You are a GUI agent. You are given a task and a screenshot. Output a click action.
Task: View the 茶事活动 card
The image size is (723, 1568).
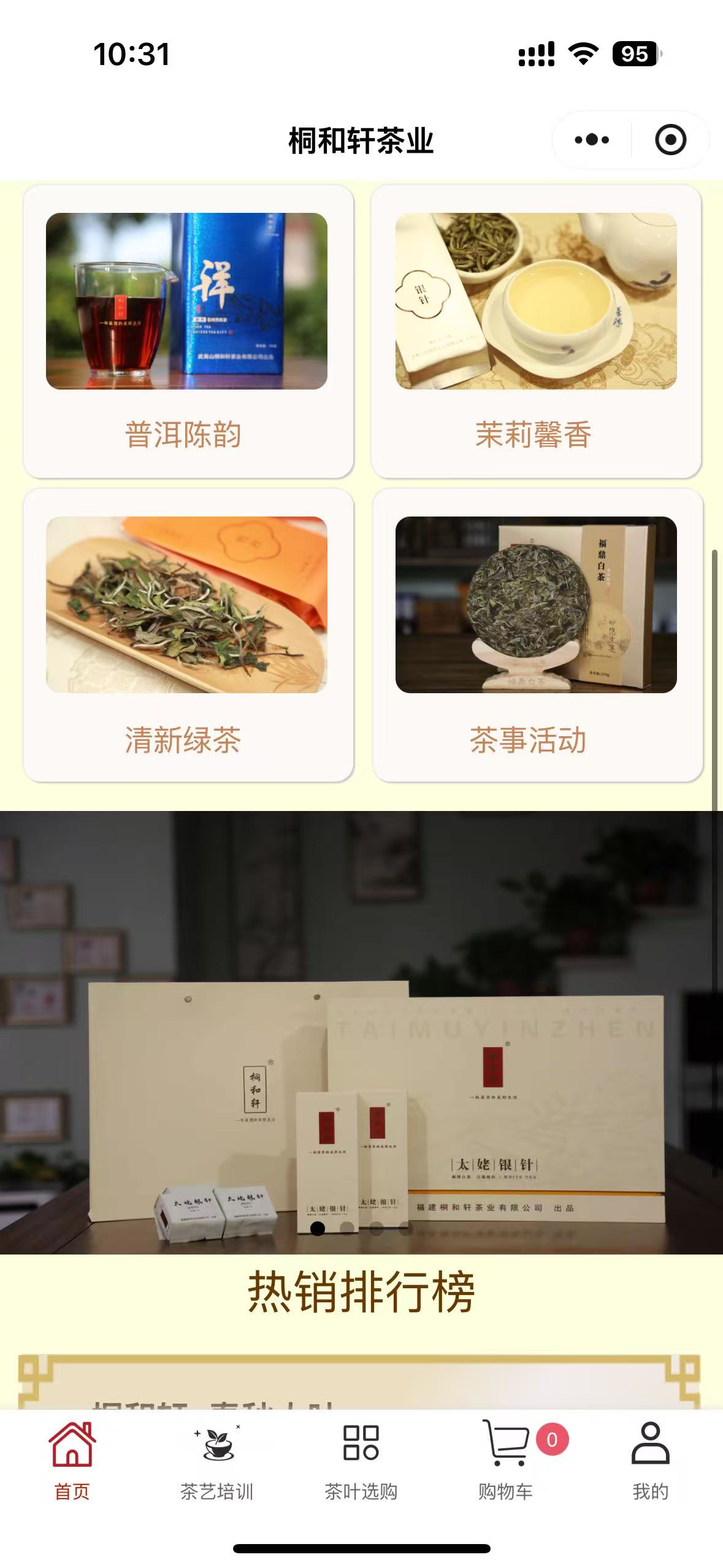point(537,635)
